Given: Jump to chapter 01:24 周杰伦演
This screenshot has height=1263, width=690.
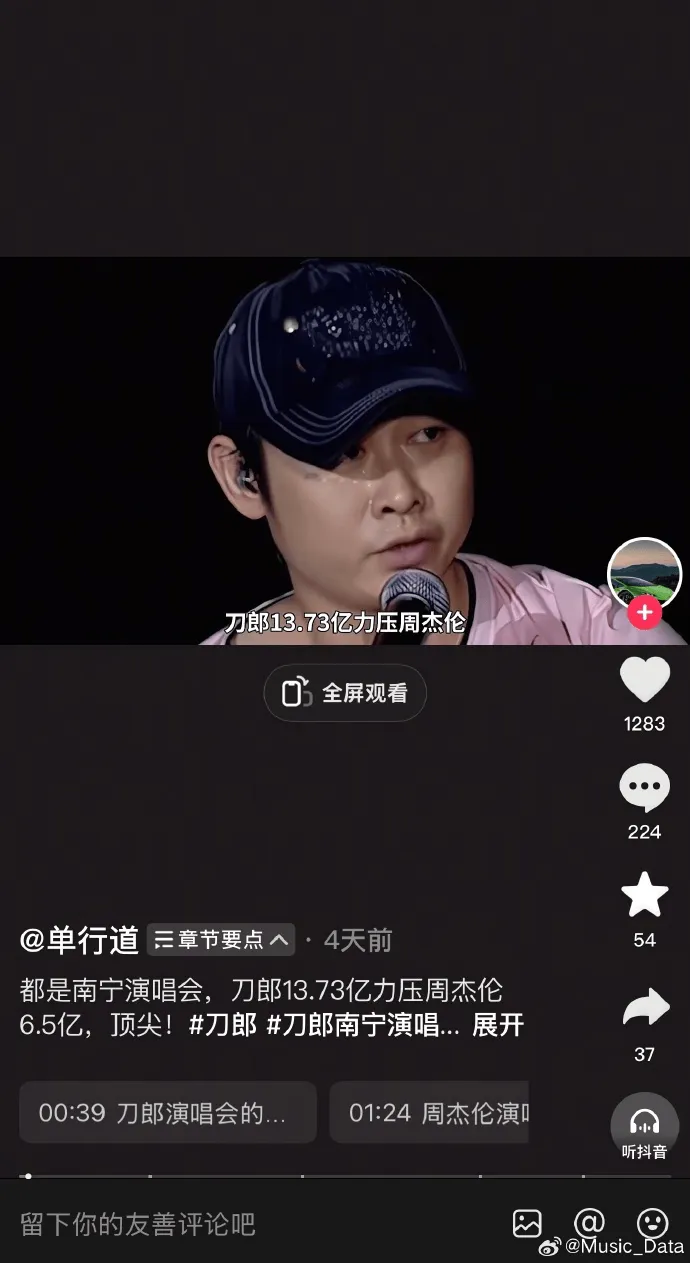Looking at the screenshot, I should pyautogui.click(x=430, y=1112).
